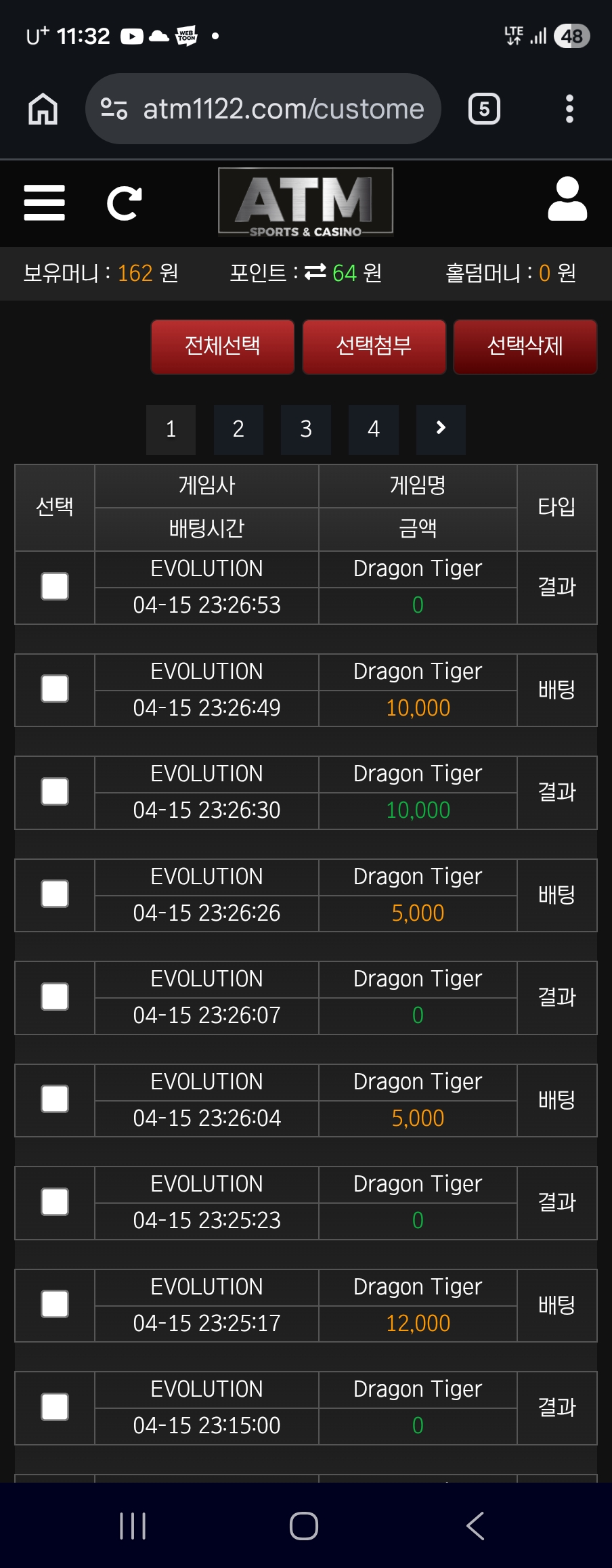Go to page 3
Image resolution: width=612 pixels, height=1568 pixels.
306,429
